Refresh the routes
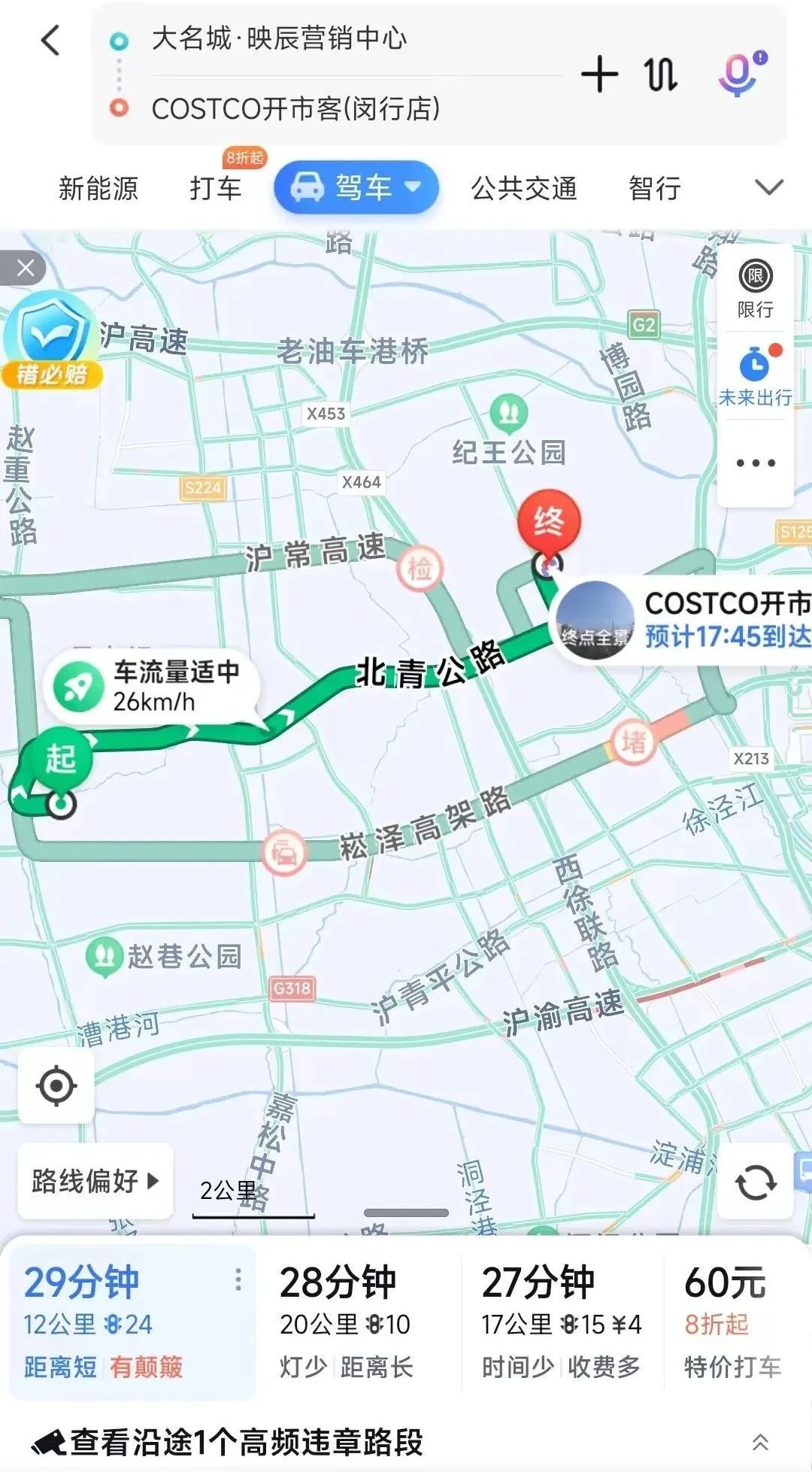Screen dimensions: 812x1472 [755, 1182]
